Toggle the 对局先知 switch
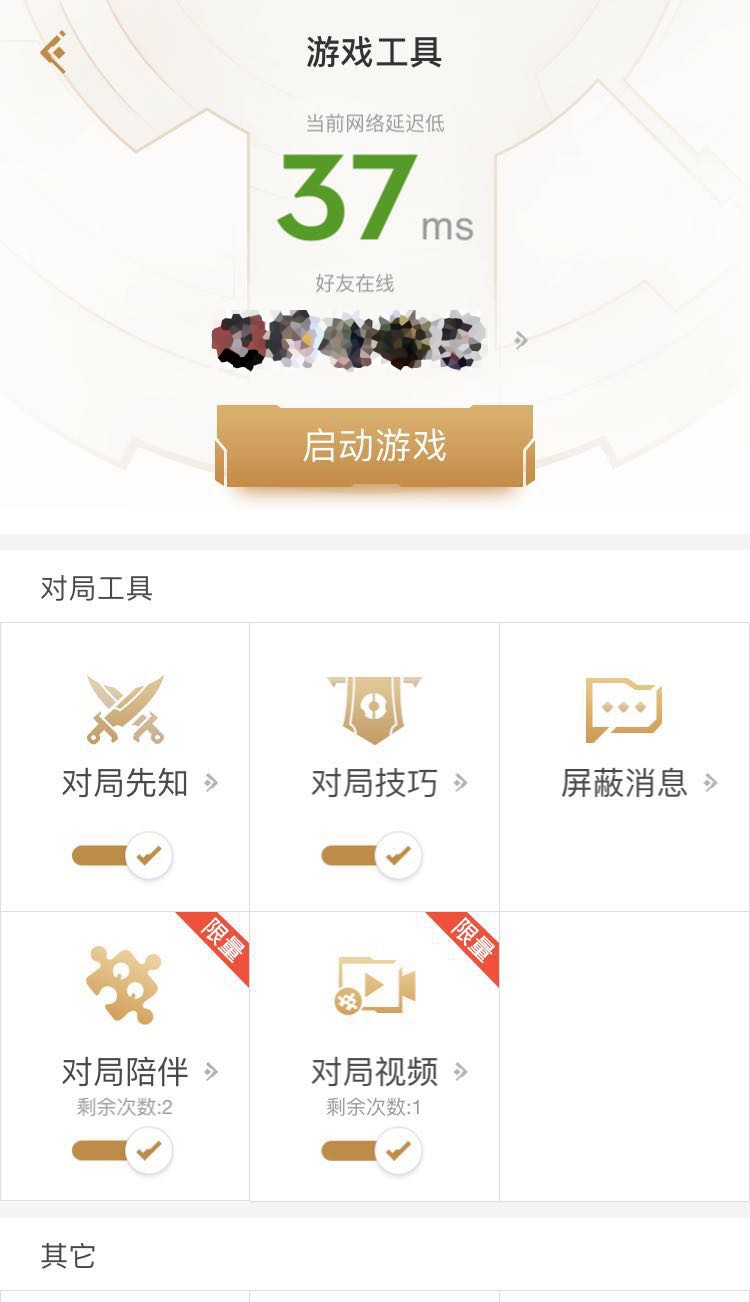This screenshot has width=750, height=1302. tap(122, 856)
